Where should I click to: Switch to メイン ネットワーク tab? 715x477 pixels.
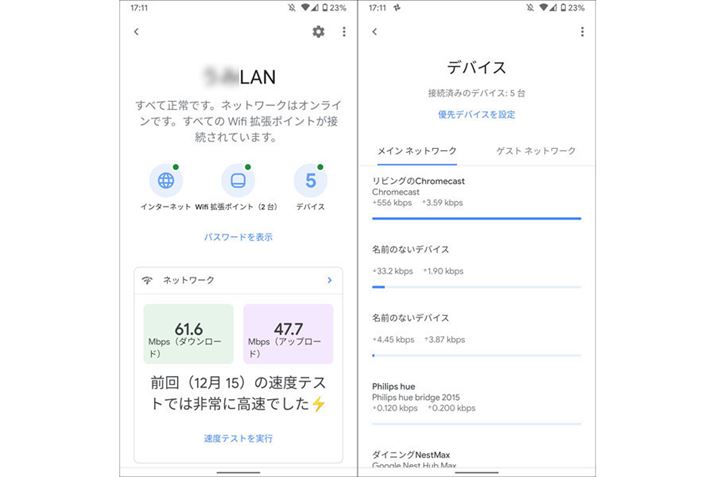416,151
